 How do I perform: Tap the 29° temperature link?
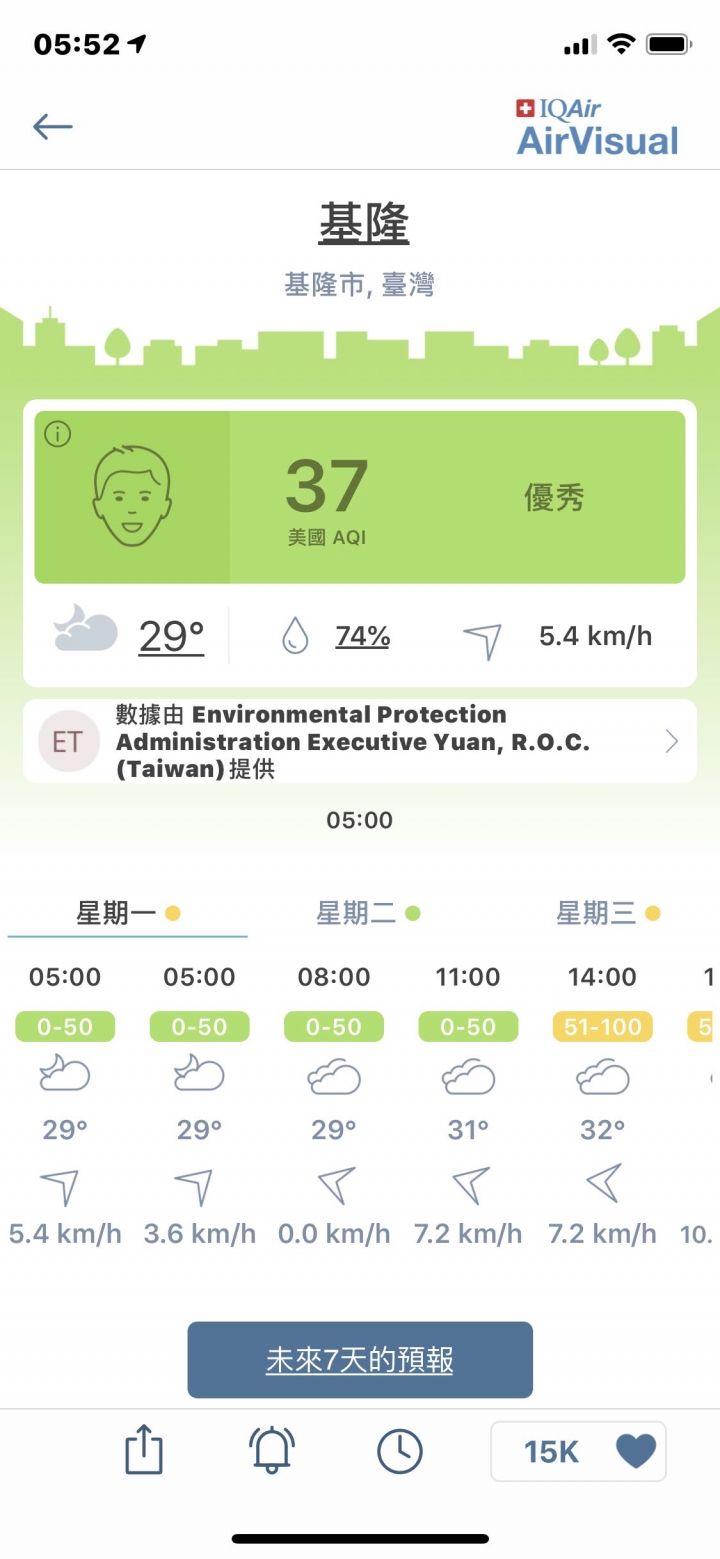[171, 636]
